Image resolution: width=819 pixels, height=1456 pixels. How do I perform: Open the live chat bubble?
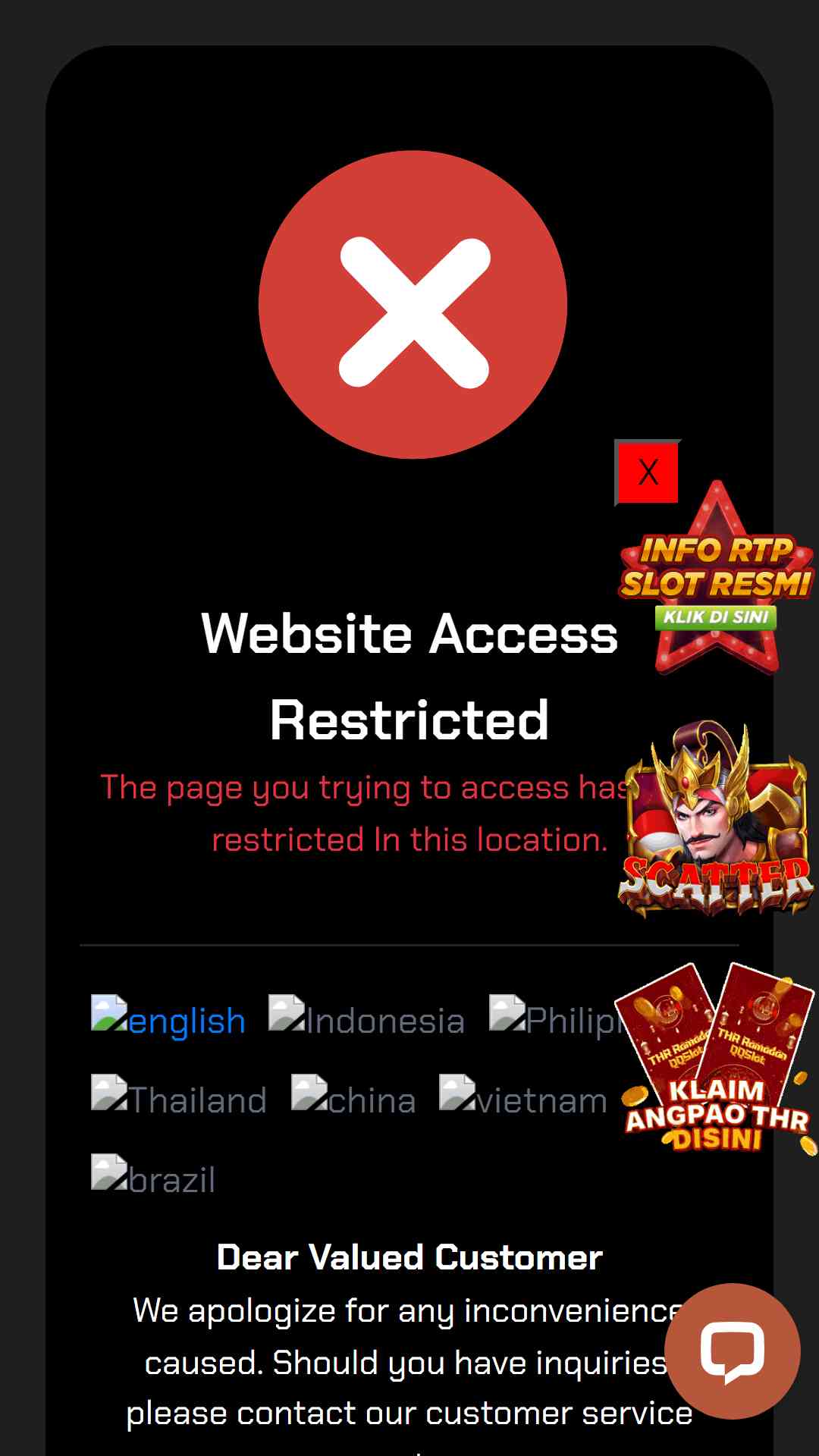733,1351
